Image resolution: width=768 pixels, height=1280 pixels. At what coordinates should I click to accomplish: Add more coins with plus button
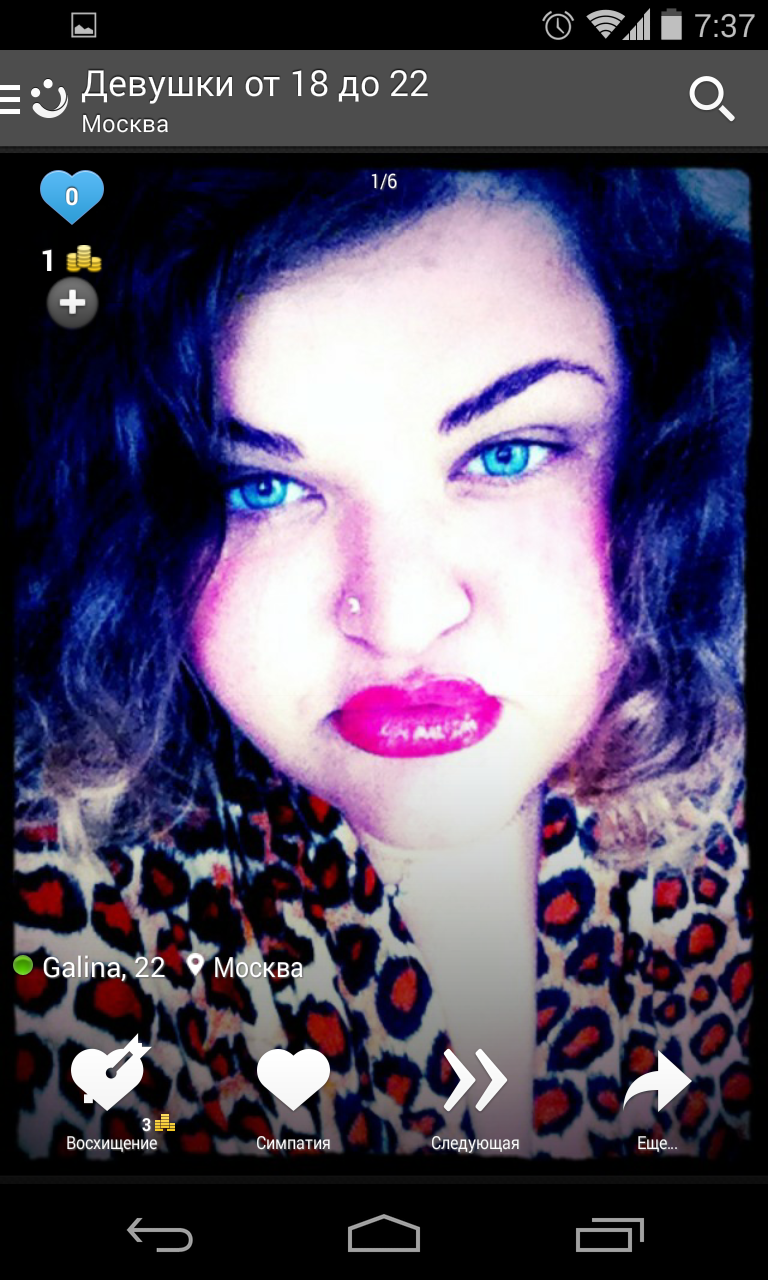pyautogui.click(x=72, y=303)
